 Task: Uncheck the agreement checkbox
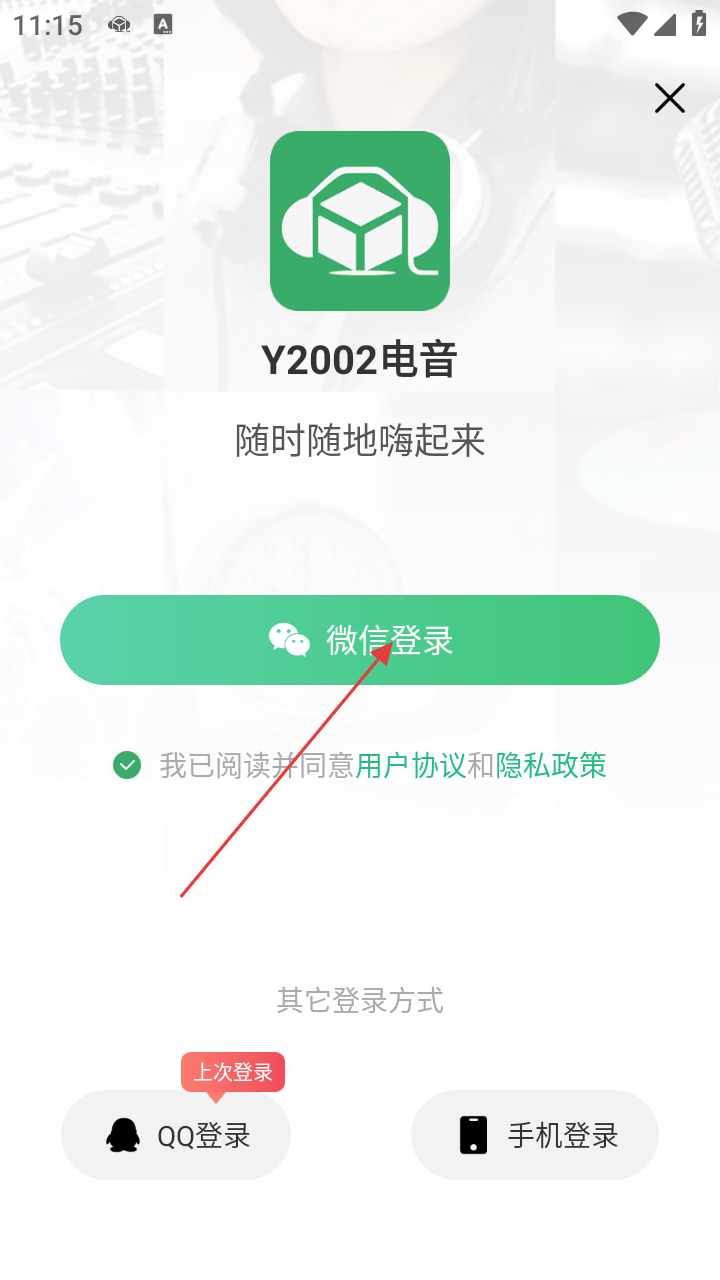click(127, 766)
